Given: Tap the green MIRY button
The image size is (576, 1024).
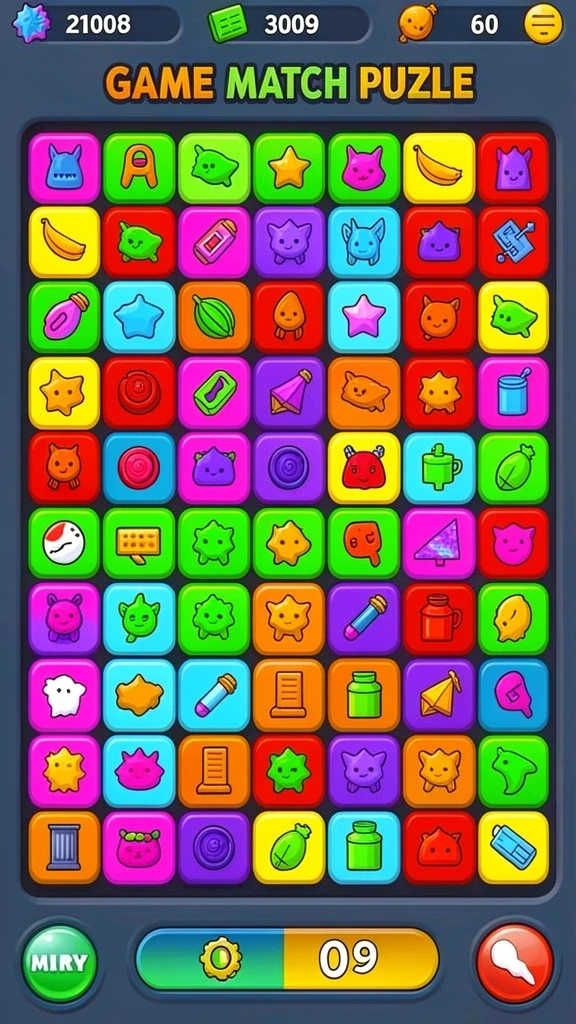Looking at the screenshot, I should (59, 963).
